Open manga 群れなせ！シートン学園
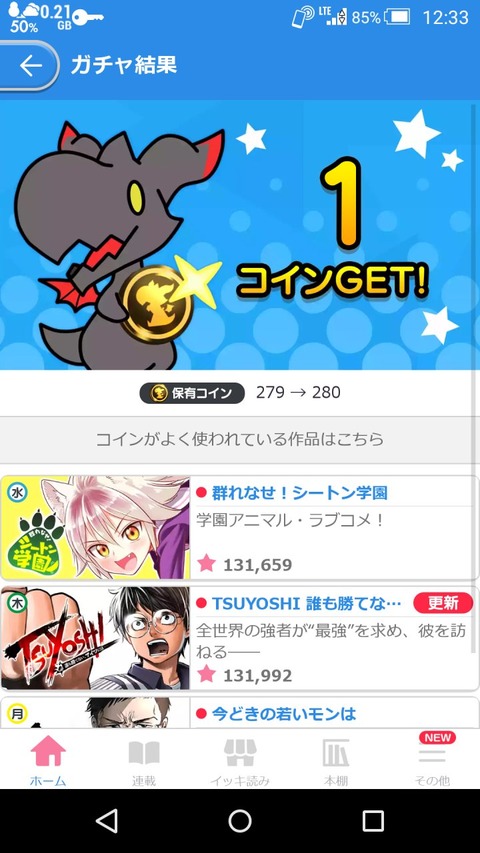480x853 pixels. pos(239,527)
